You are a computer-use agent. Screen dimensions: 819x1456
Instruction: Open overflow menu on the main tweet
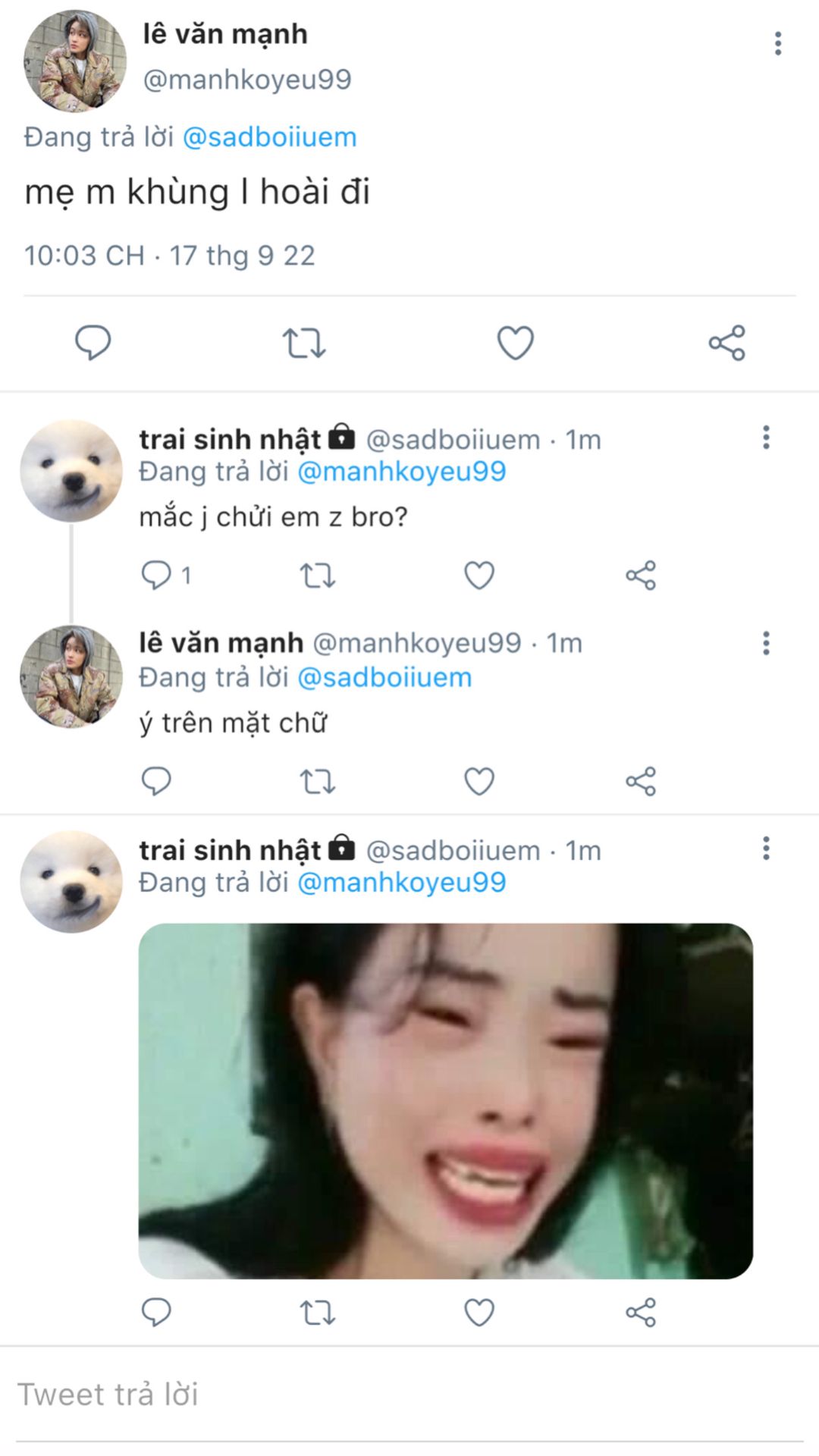pyautogui.click(x=778, y=44)
